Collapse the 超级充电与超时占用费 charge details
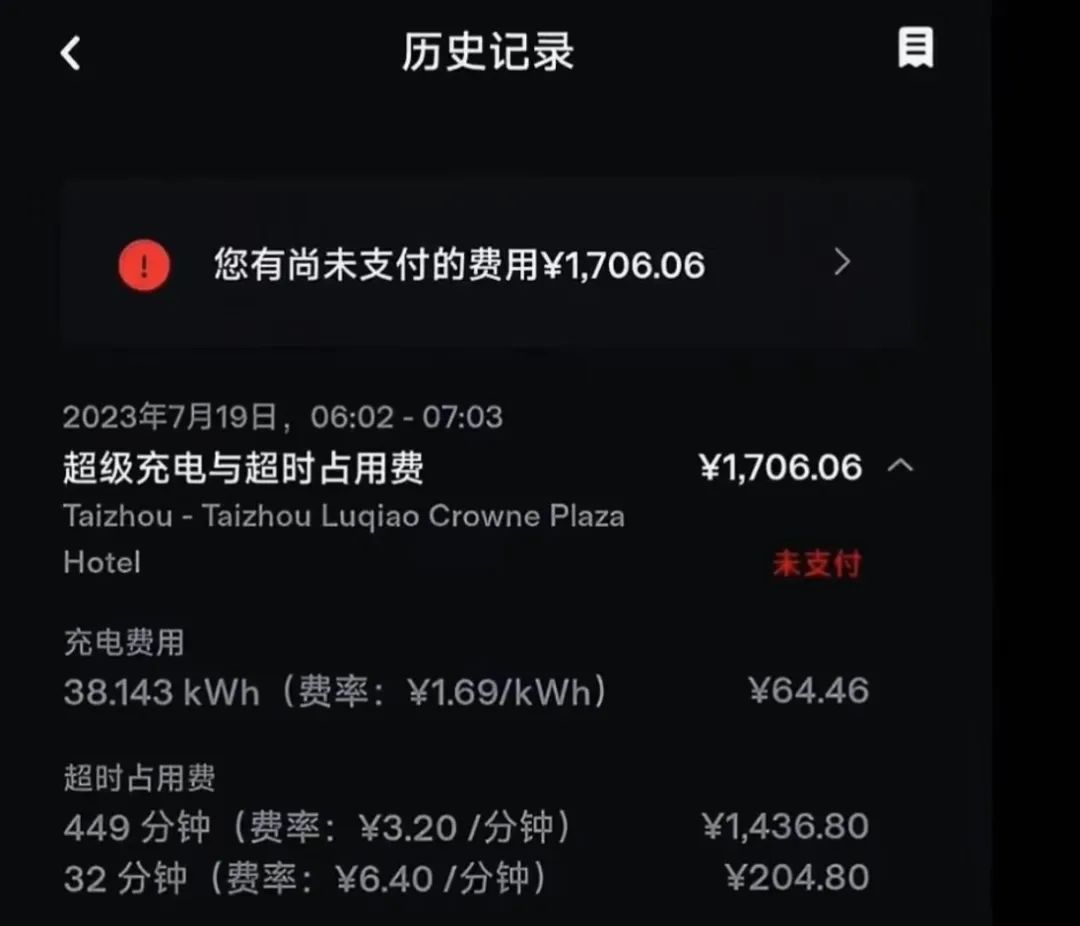Image resolution: width=1080 pixels, height=926 pixels. point(900,466)
